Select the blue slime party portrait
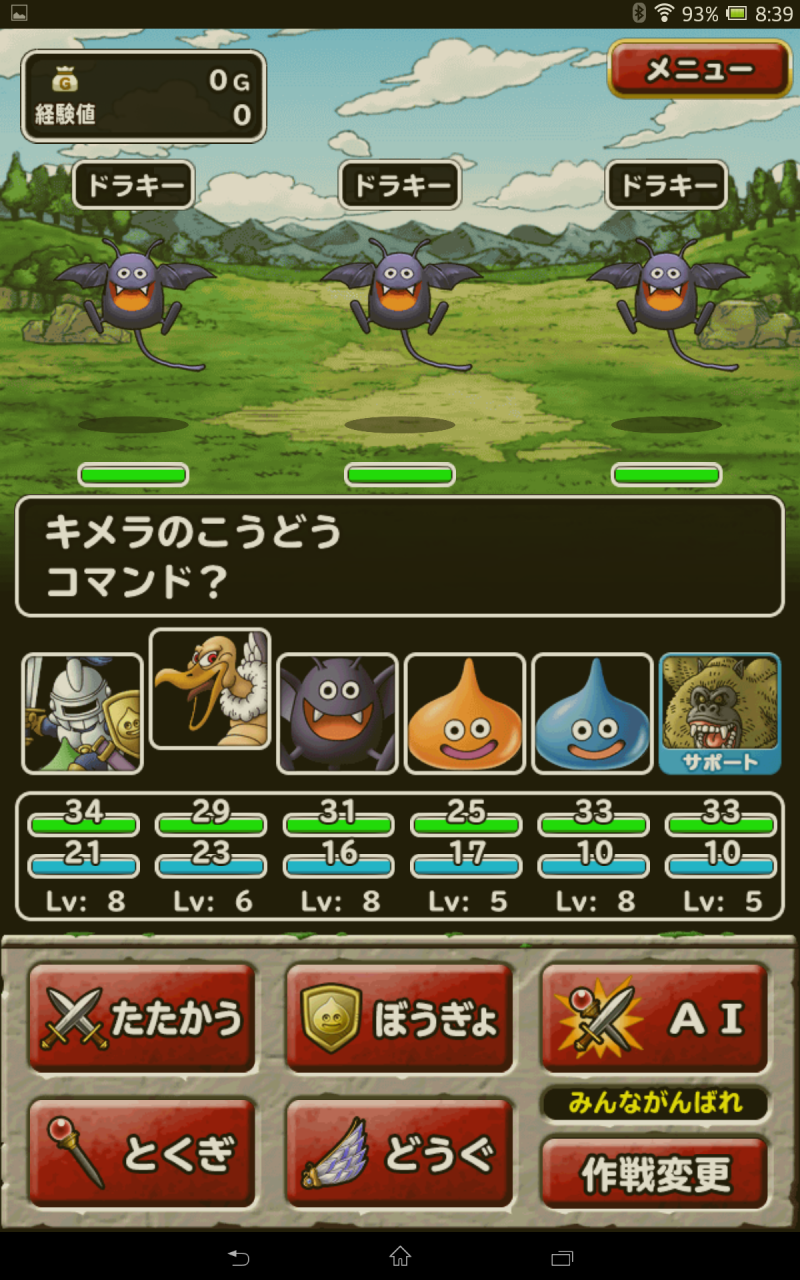The image size is (800, 1280). click(x=592, y=714)
